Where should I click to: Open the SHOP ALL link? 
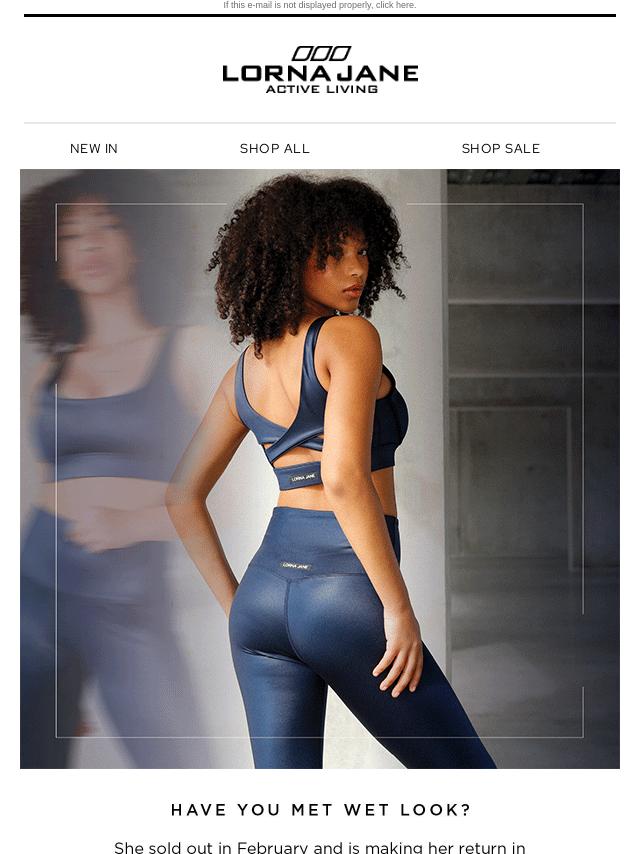click(x=275, y=149)
